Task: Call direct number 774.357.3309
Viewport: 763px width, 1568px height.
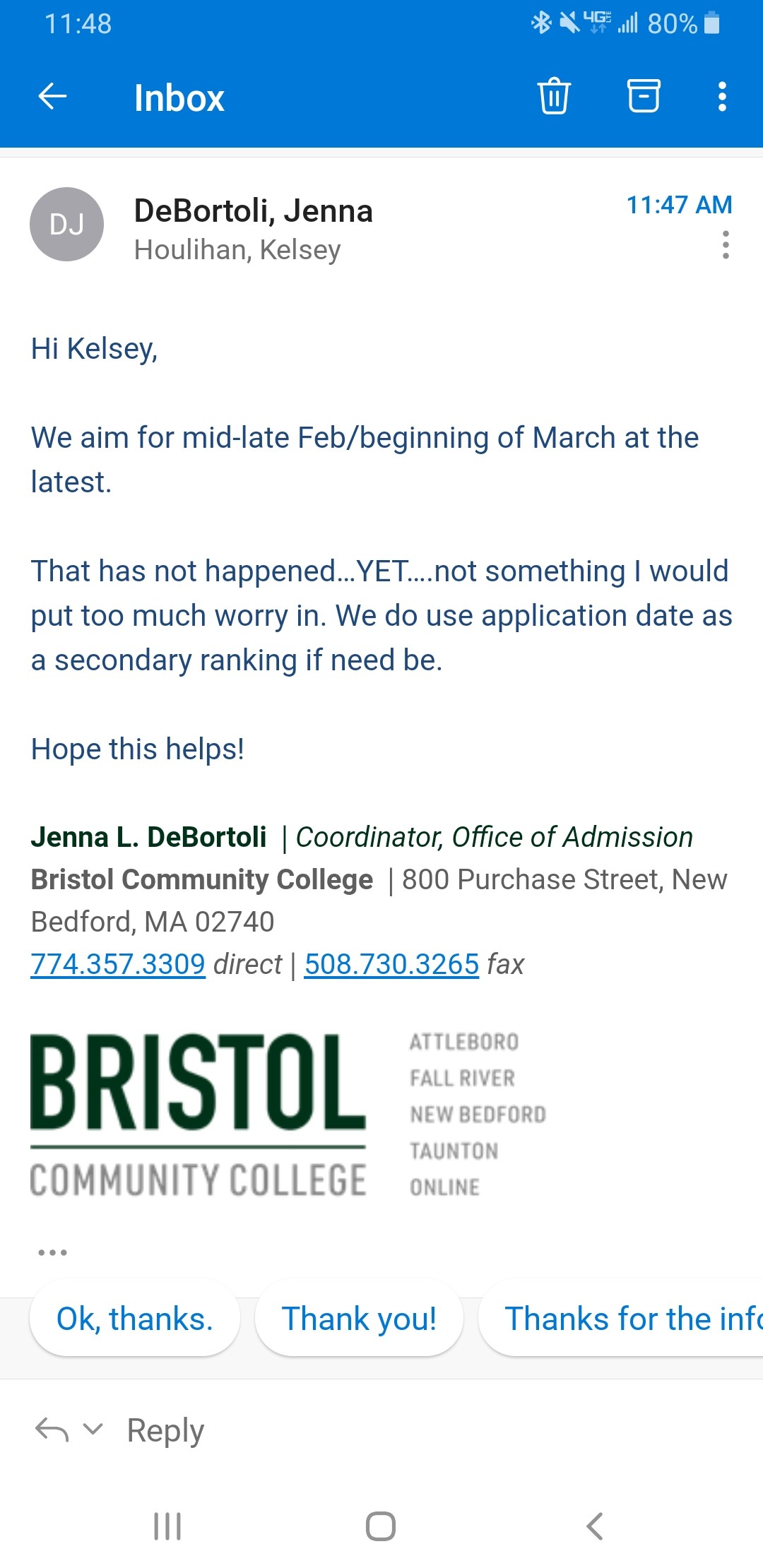Action: 118,964
